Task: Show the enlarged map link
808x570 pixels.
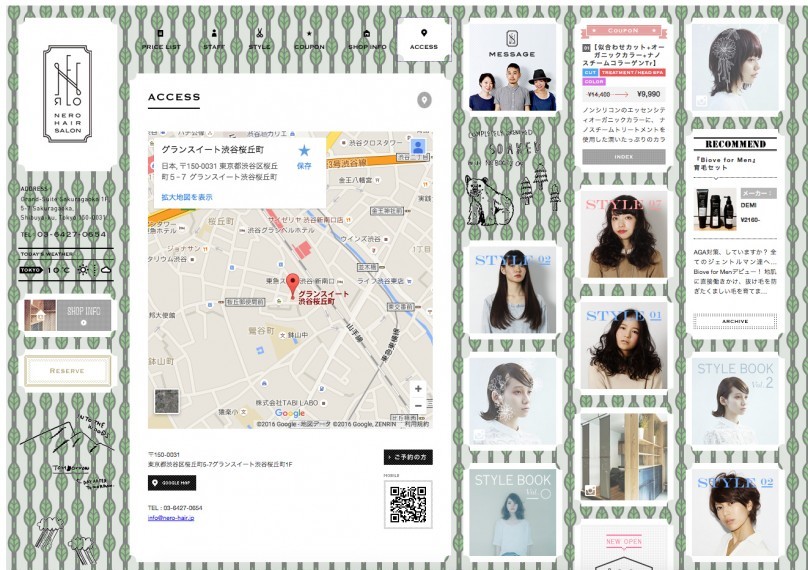Action: [187, 197]
